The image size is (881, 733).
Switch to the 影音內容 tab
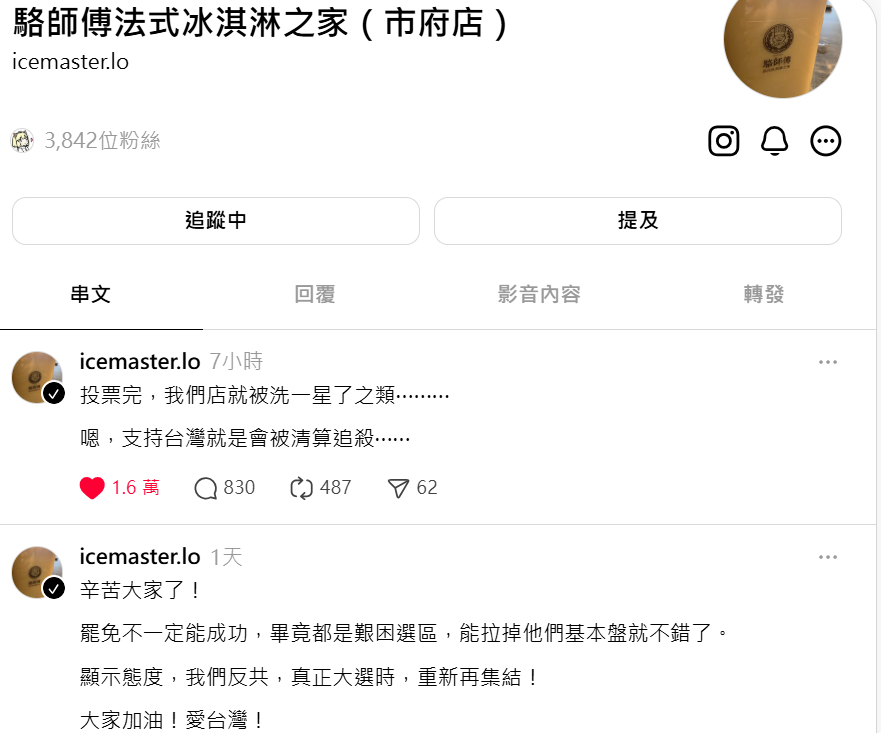click(x=539, y=294)
